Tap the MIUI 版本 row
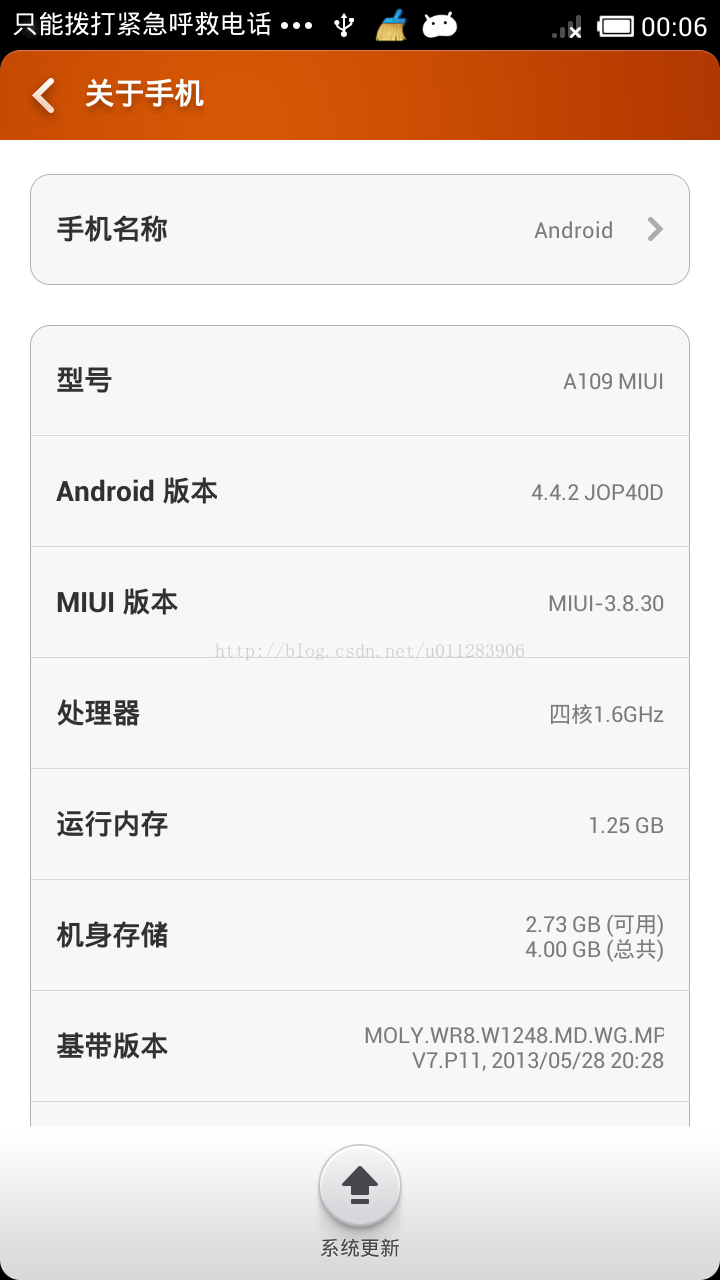This screenshot has width=720, height=1280. pyautogui.click(x=360, y=602)
